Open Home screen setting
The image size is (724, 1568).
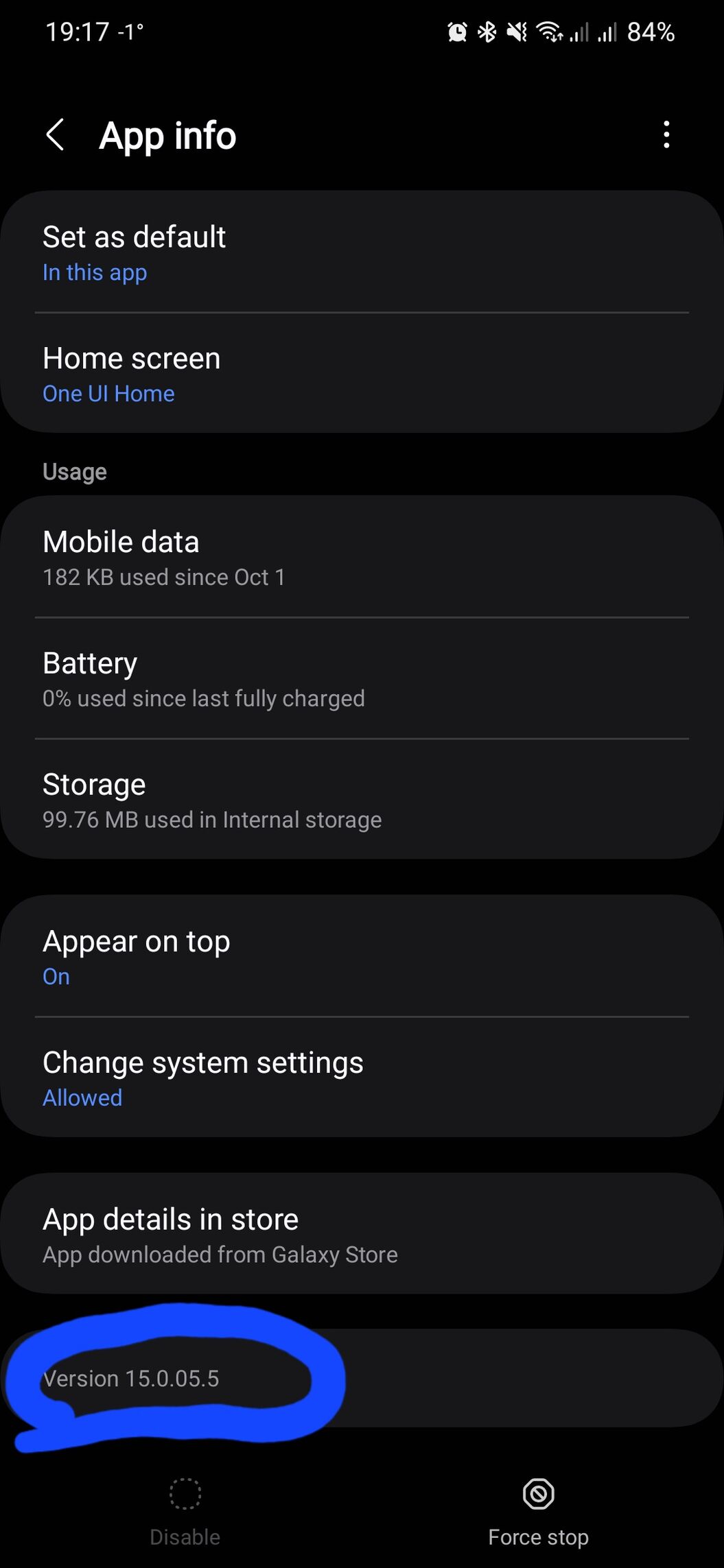point(362,374)
